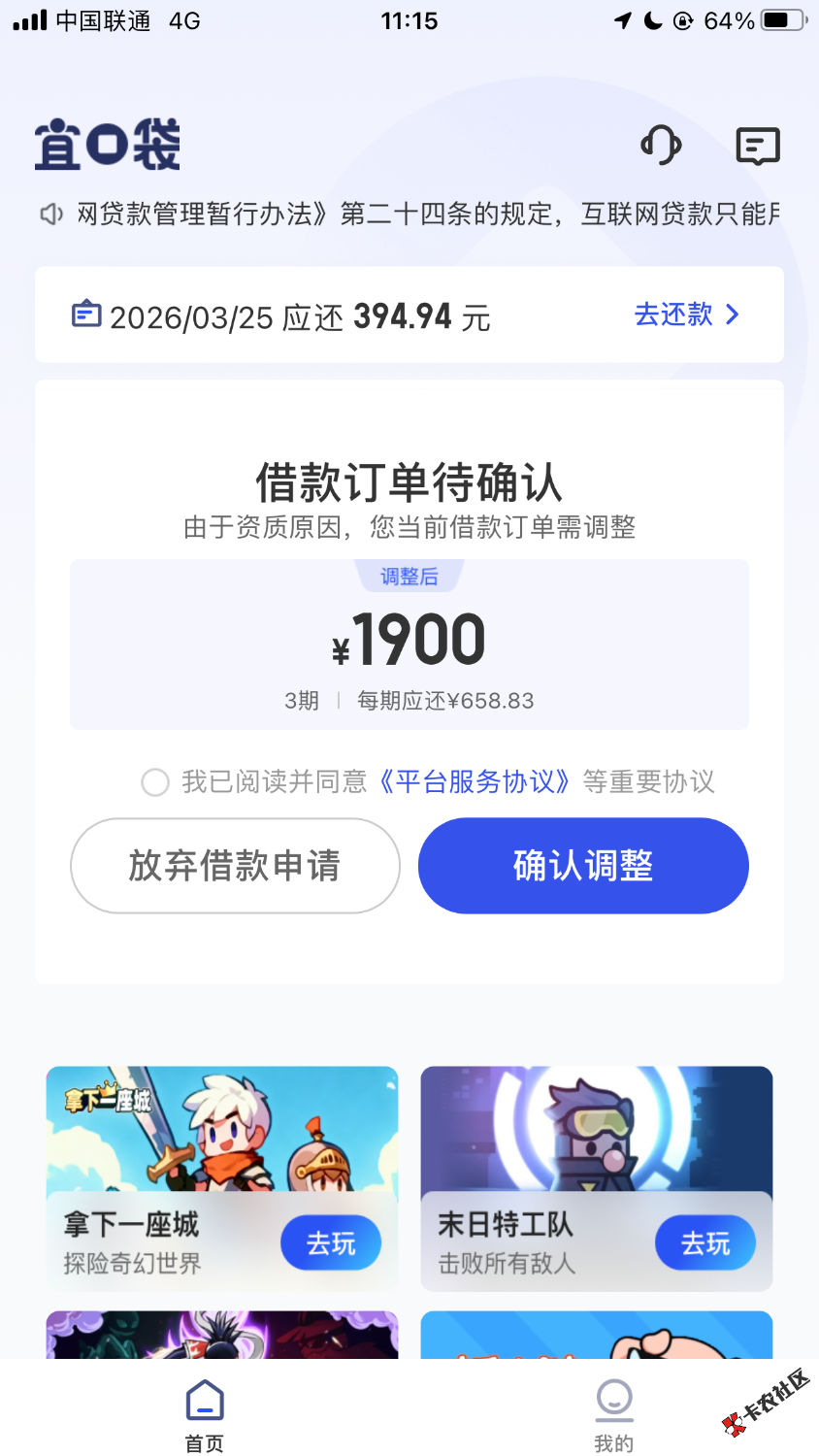Tap 放弃借款申请 button
The height and width of the screenshot is (1456, 819).
tap(235, 866)
